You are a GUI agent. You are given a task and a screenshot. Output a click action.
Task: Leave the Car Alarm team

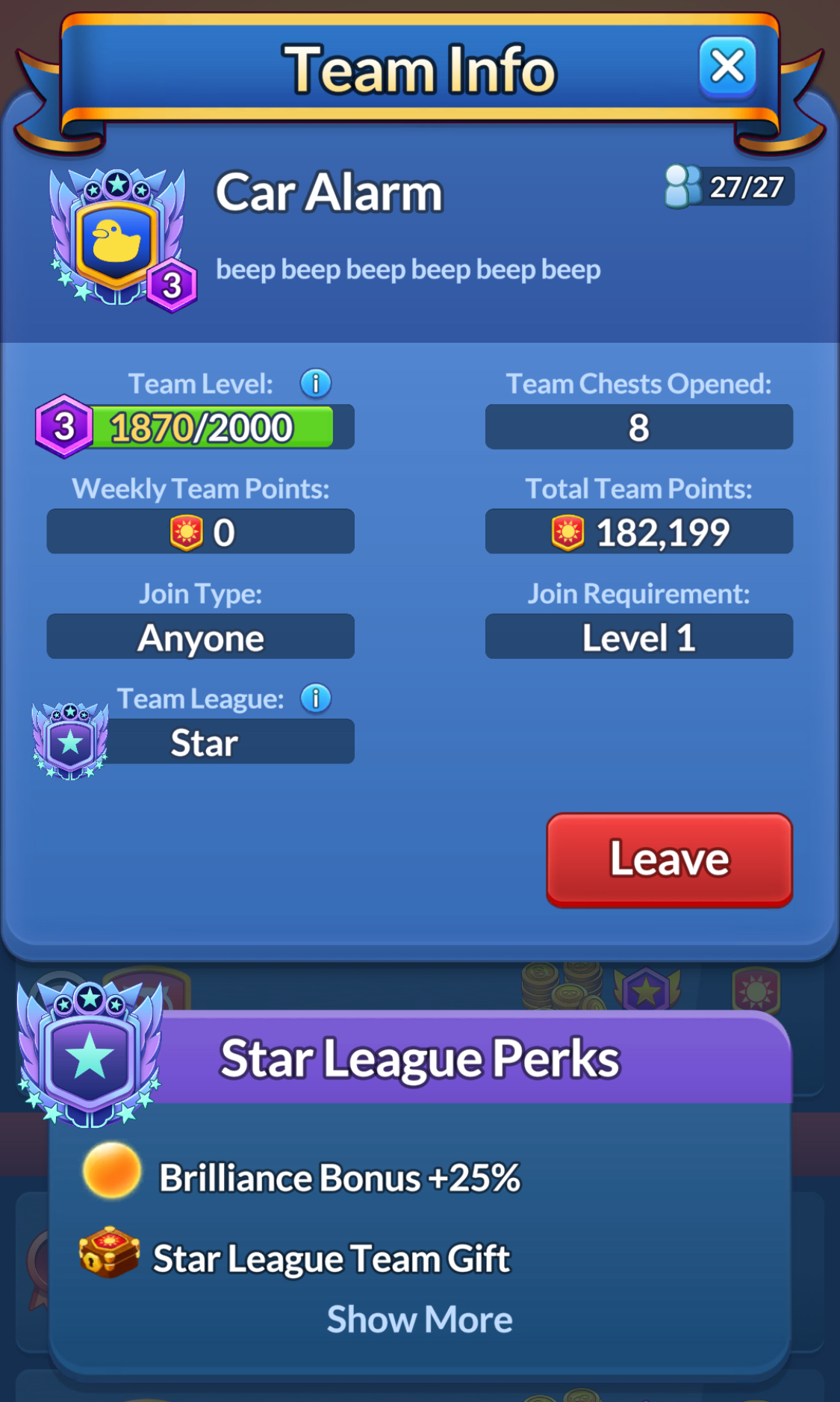[x=669, y=859]
